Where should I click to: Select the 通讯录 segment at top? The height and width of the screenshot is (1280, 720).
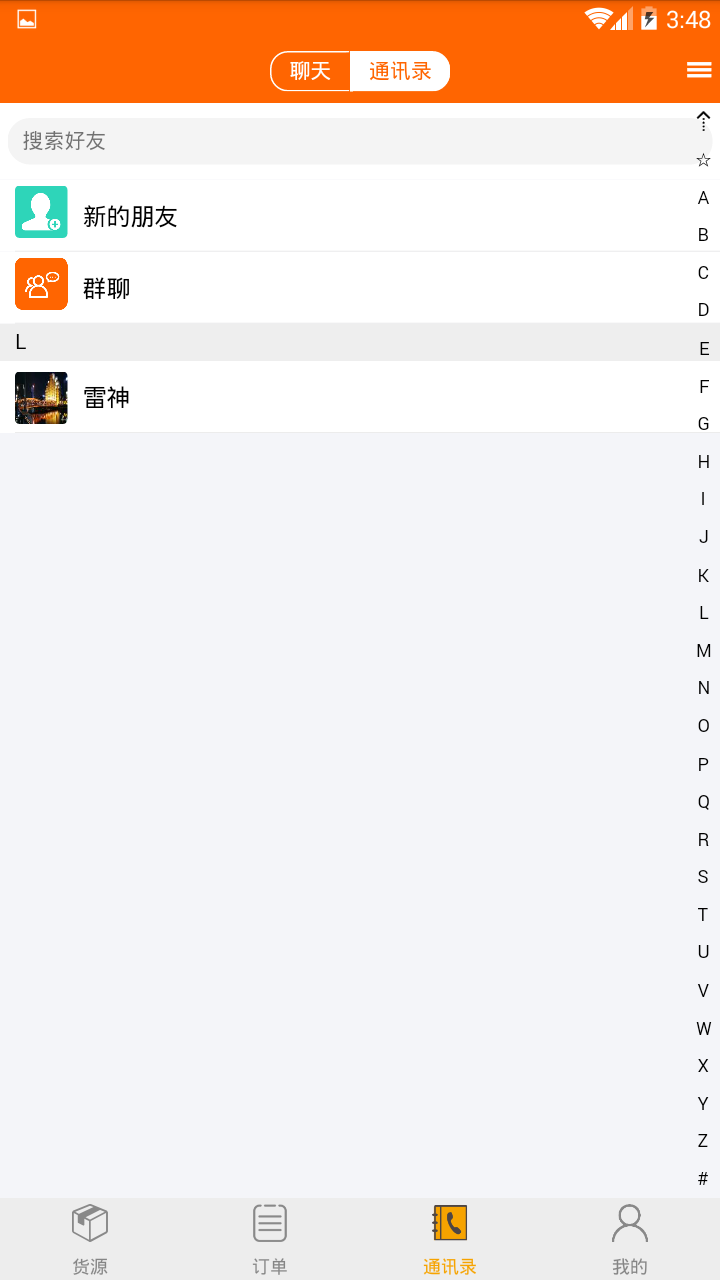tap(400, 71)
